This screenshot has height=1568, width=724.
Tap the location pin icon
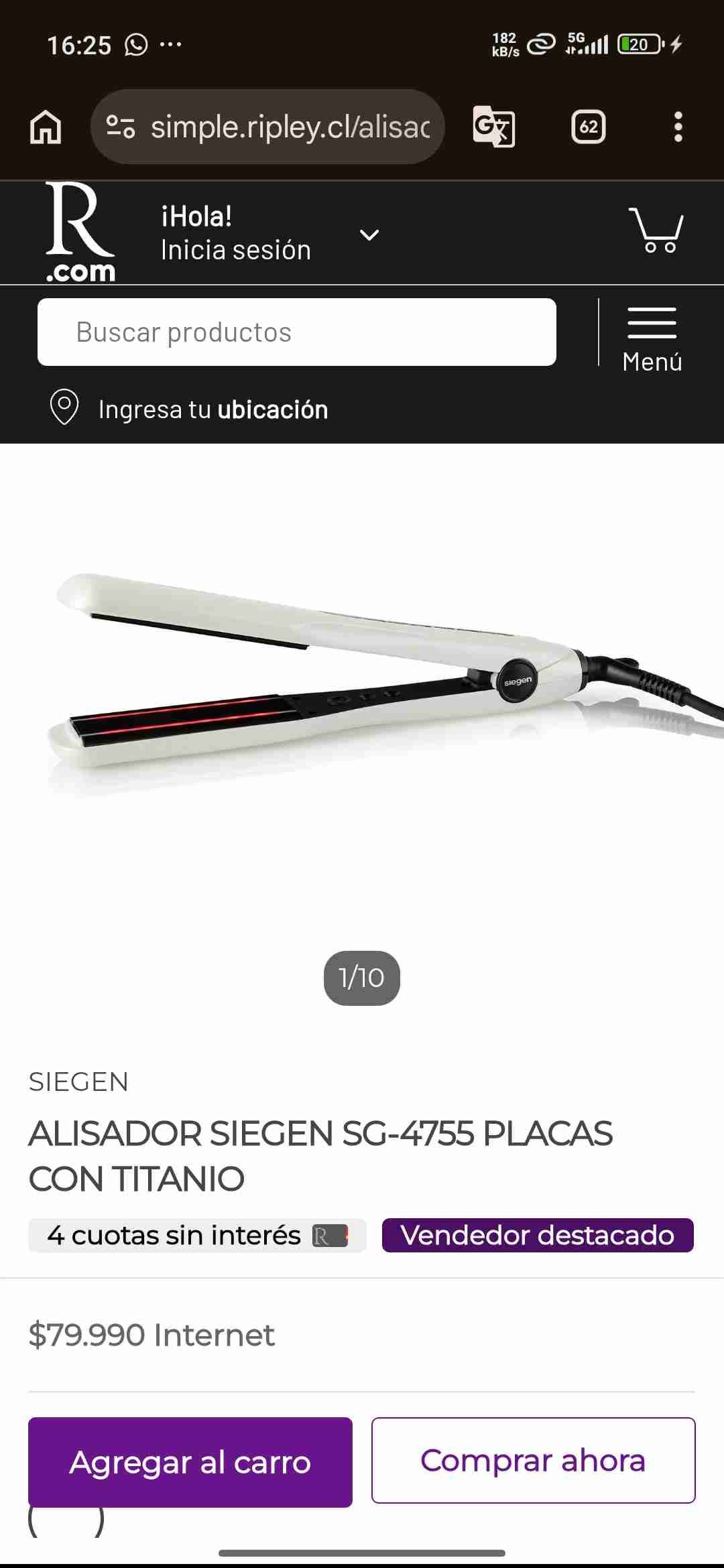(x=65, y=408)
